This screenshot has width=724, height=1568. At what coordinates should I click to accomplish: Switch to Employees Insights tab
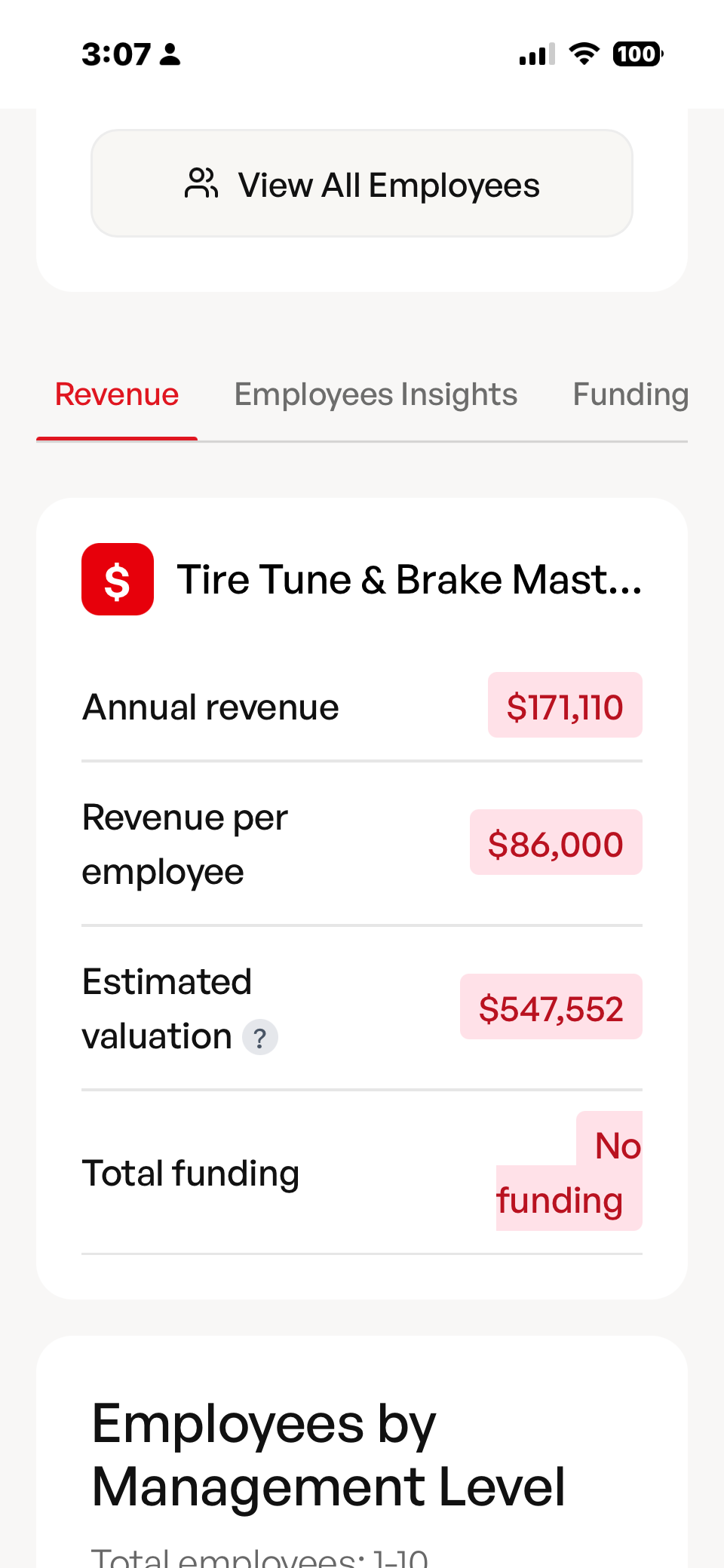(x=376, y=394)
